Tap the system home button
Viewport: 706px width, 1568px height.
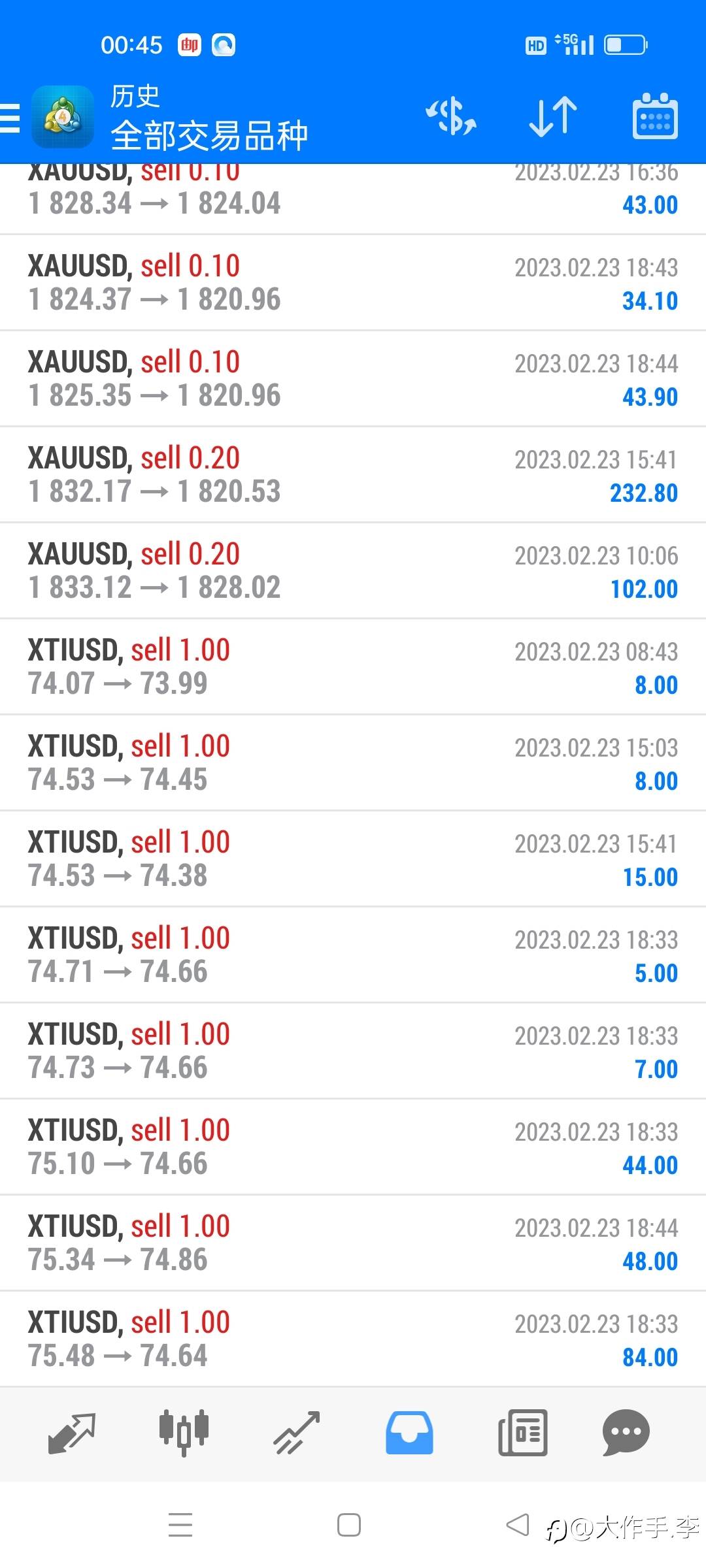click(349, 1525)
